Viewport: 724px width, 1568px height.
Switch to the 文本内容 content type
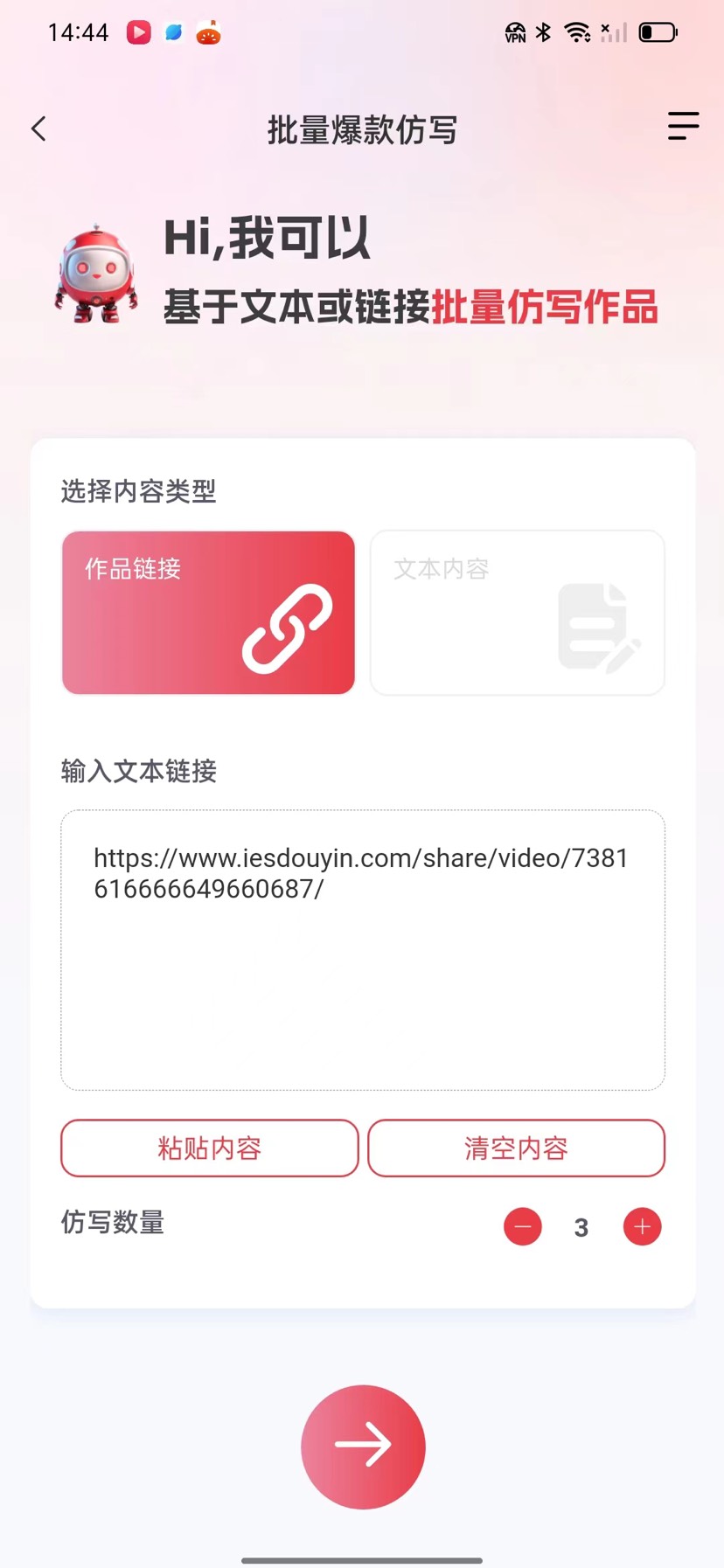517,613
